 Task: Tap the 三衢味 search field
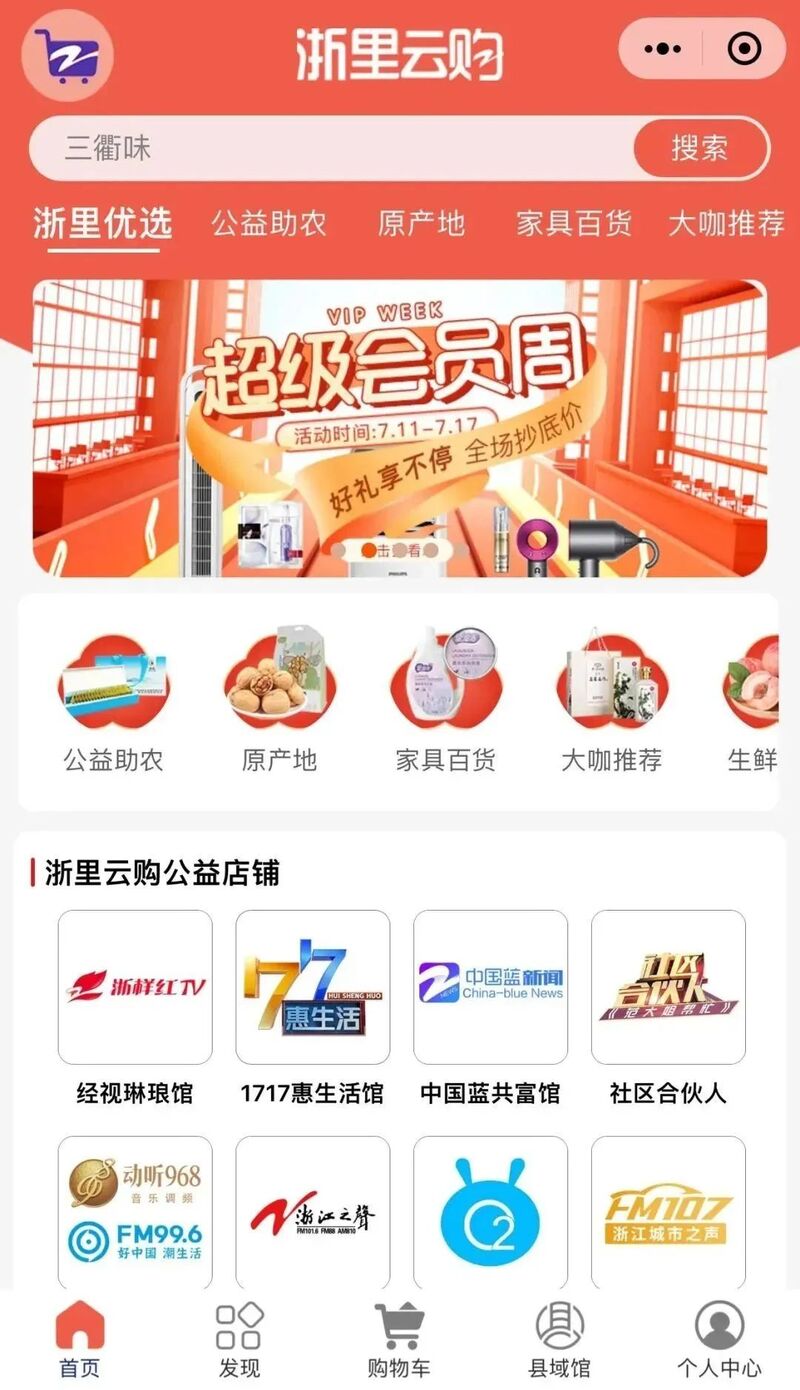click(330, 148)
